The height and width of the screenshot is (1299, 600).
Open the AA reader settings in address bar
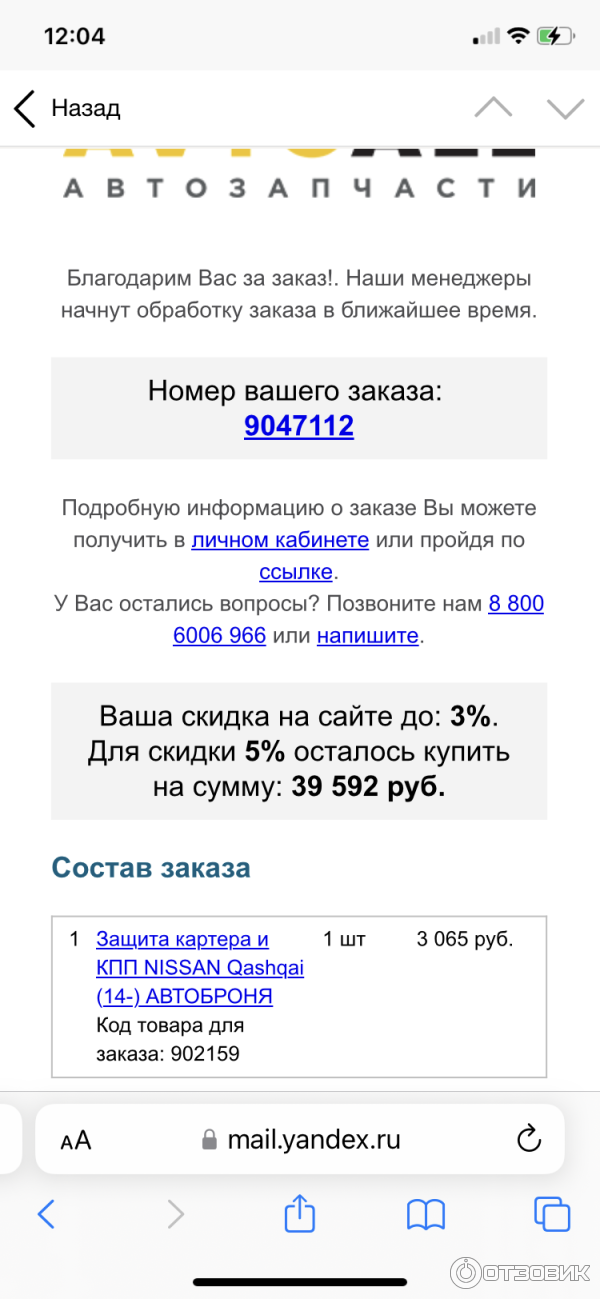coord(76,1139)
